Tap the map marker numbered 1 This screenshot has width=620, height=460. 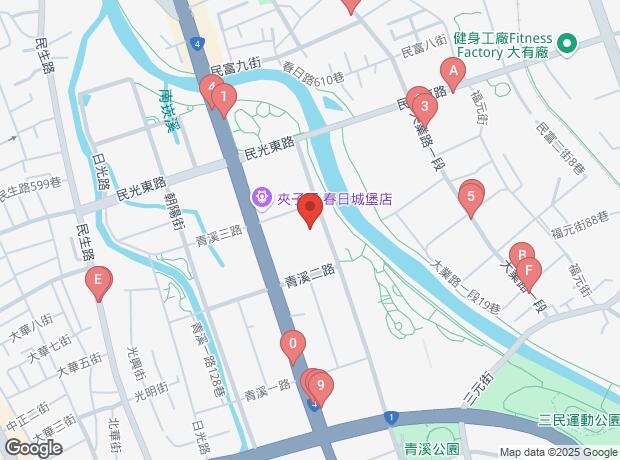pos(225,98)
